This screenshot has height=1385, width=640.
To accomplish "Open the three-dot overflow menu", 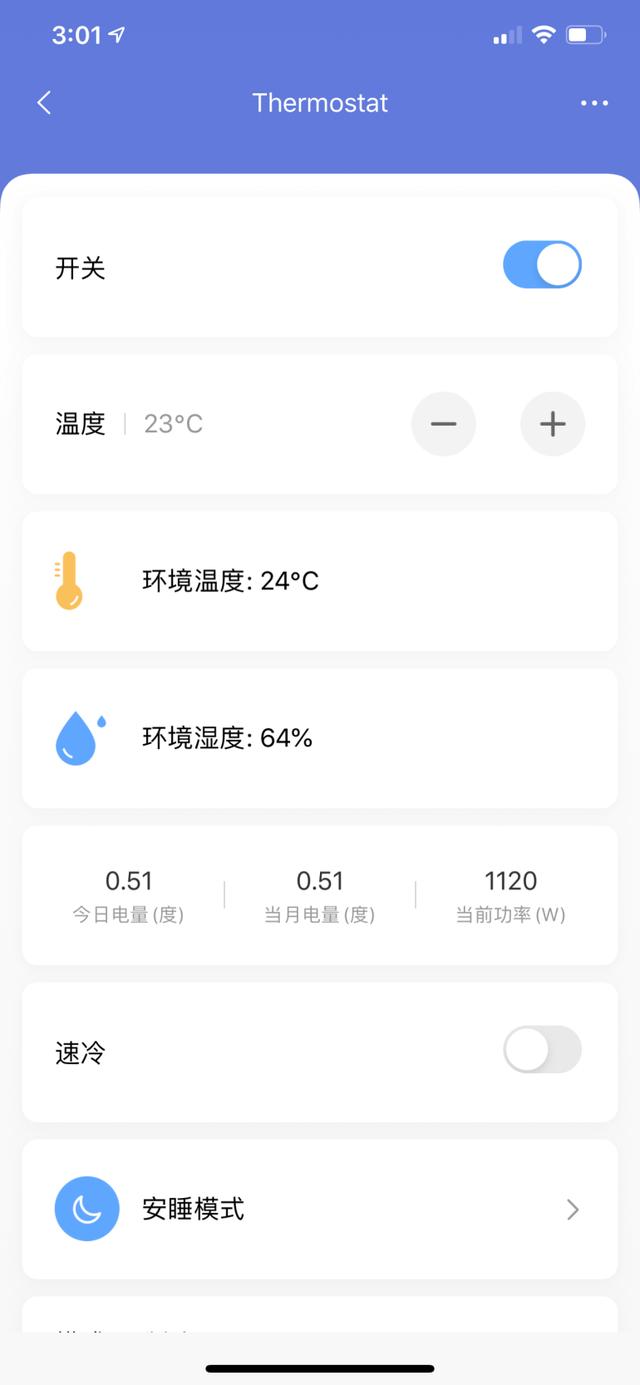I will pos(594,103).
